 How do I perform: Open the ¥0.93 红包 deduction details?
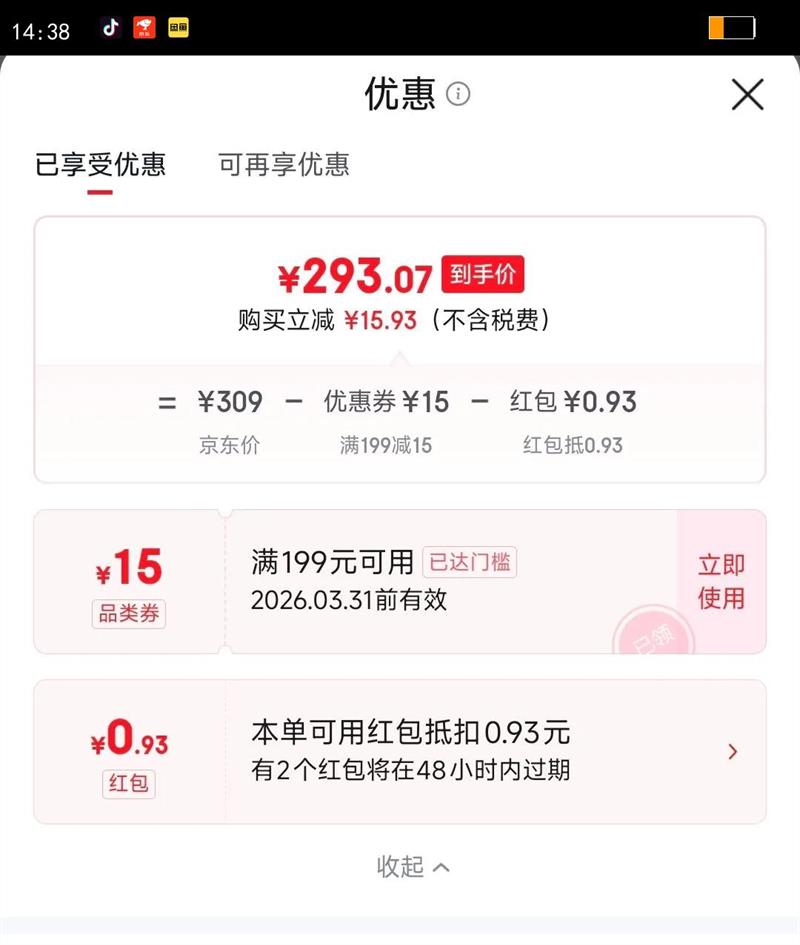(x=732, y=751)
